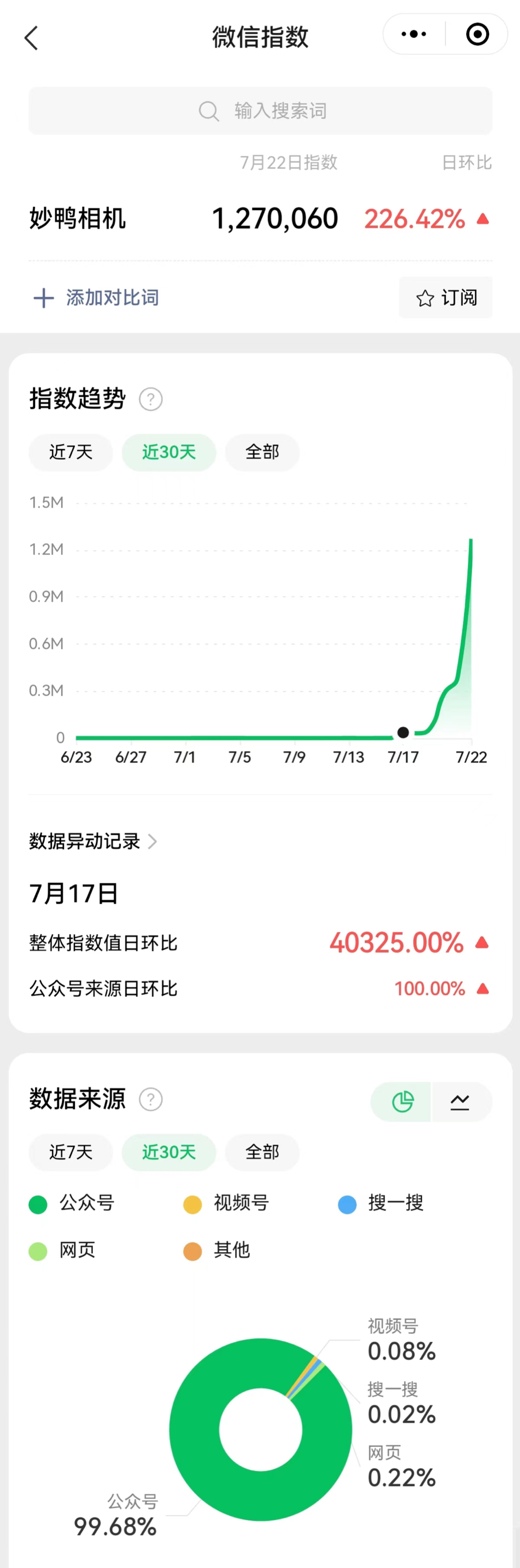Viewport: 520px width, 1568px height.
Task: Open 数据异动记录 details
Action: (93, 841)
